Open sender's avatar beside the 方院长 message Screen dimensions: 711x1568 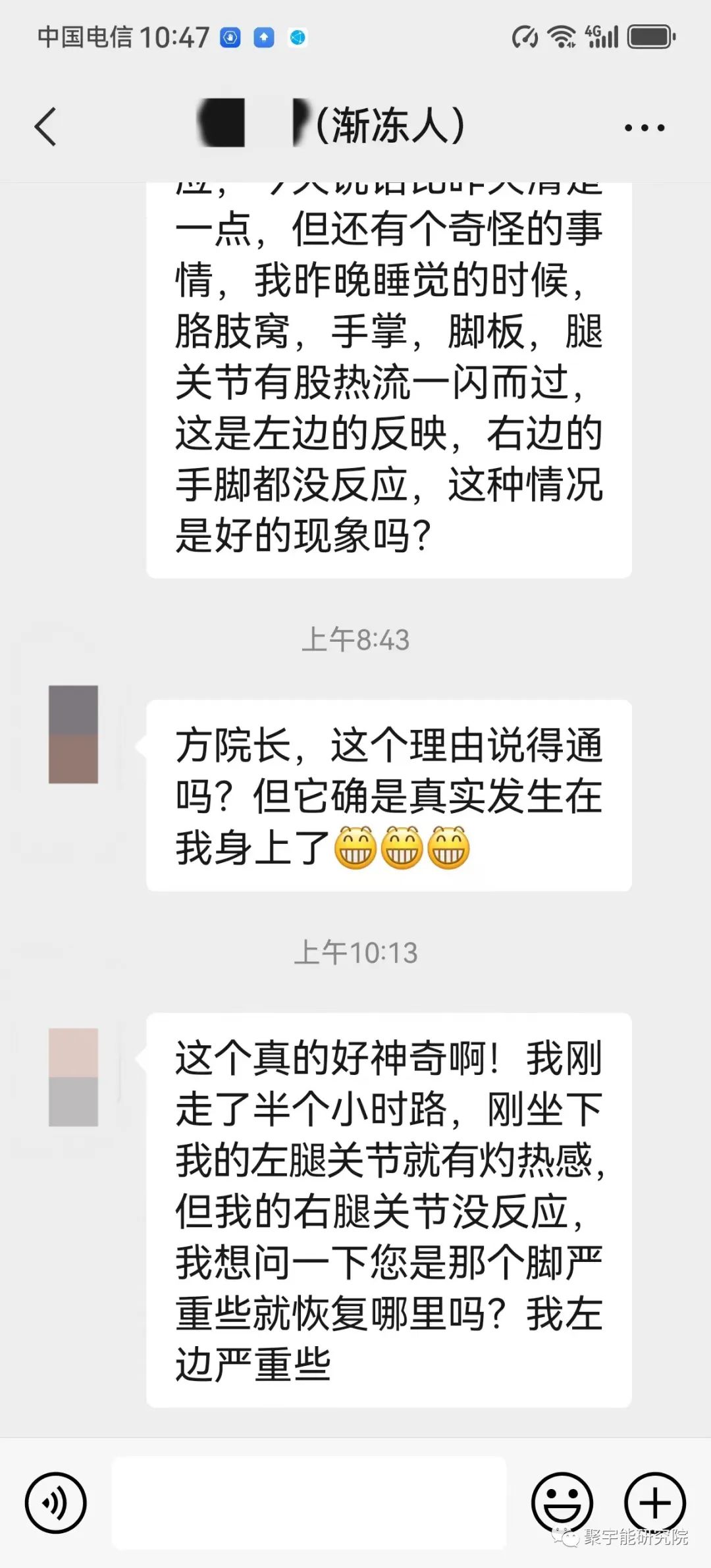tap(74, 734)
